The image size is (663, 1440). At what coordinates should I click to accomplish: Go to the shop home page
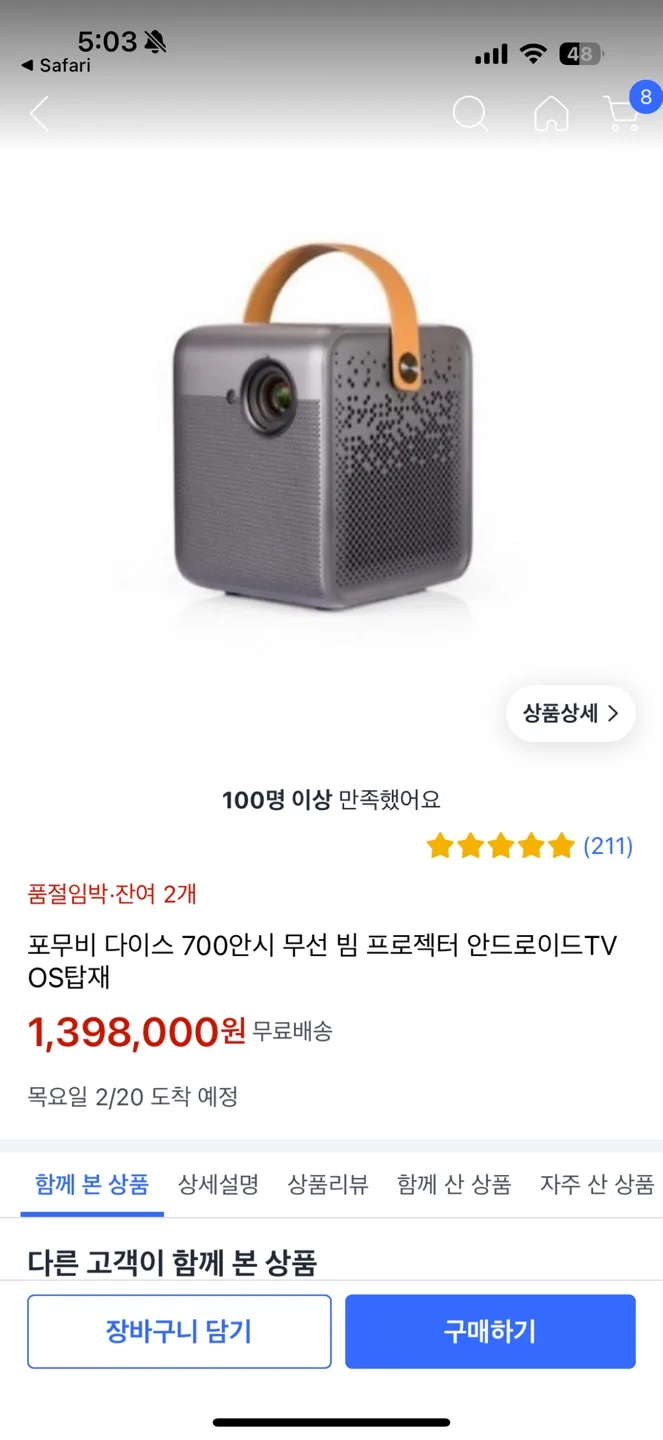(x=551, y=114)
